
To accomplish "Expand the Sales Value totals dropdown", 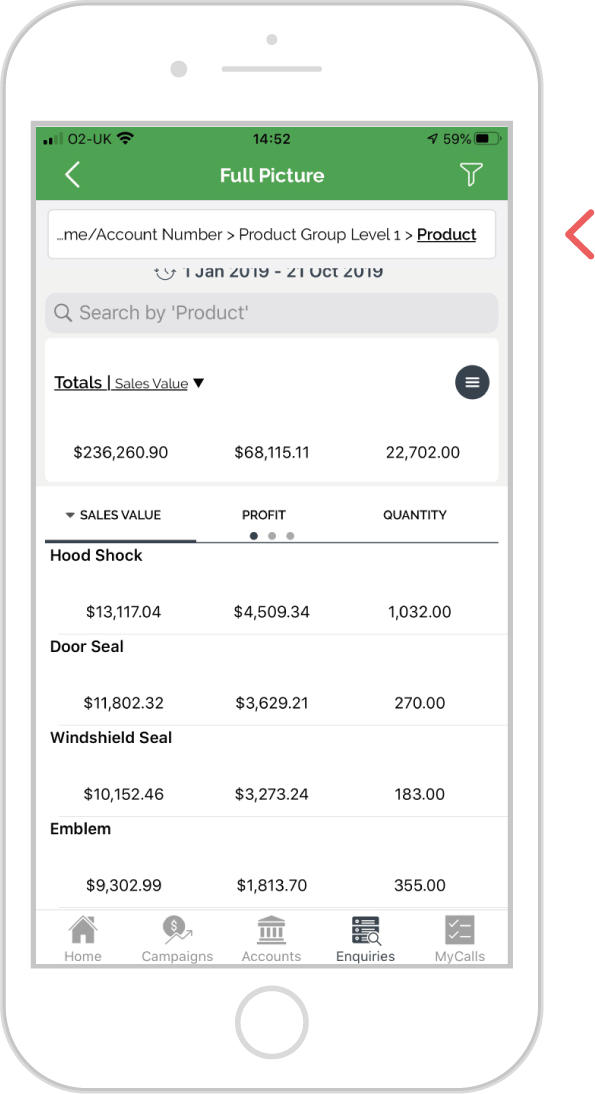I will (x=159, y=383).
